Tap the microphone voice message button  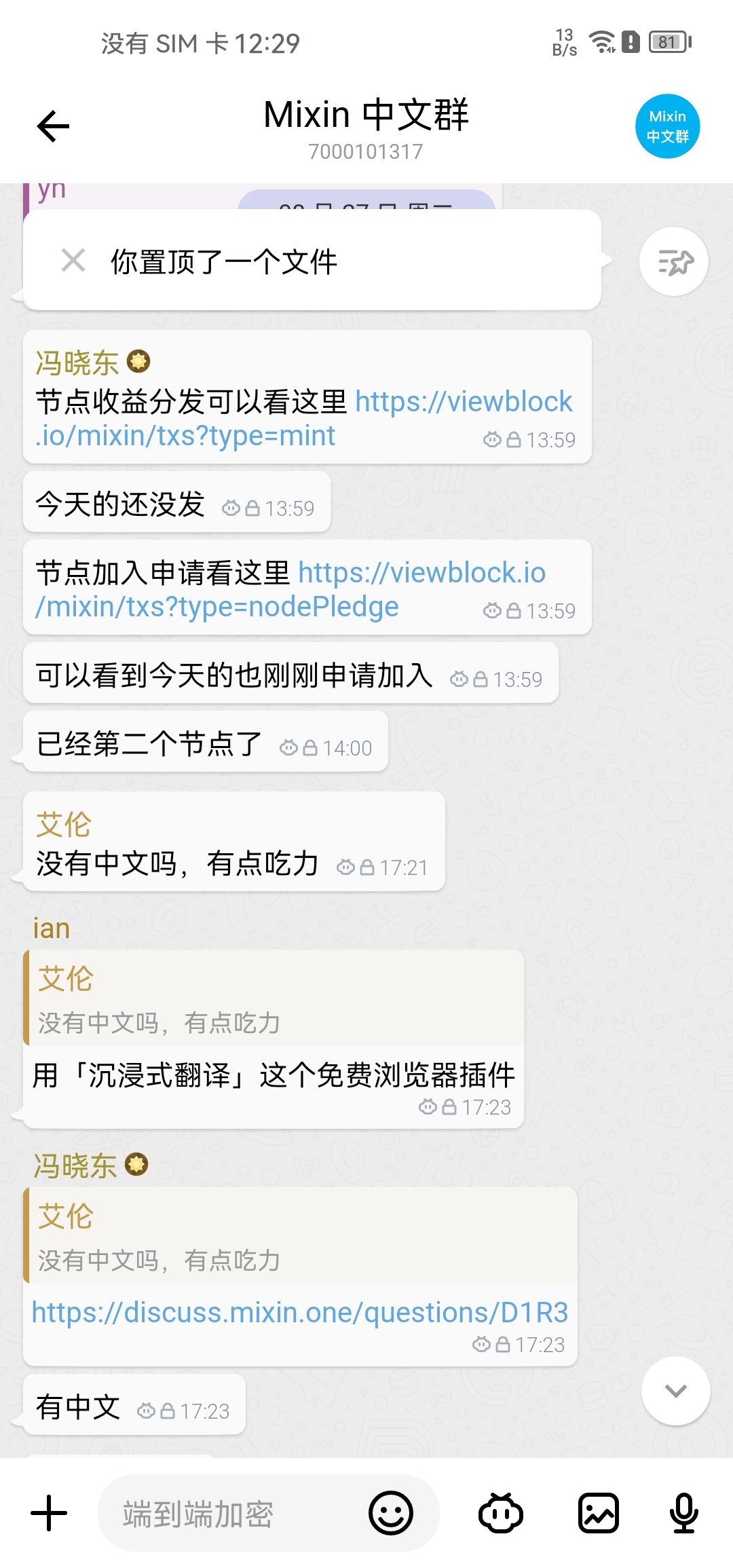pos(683,1513)
